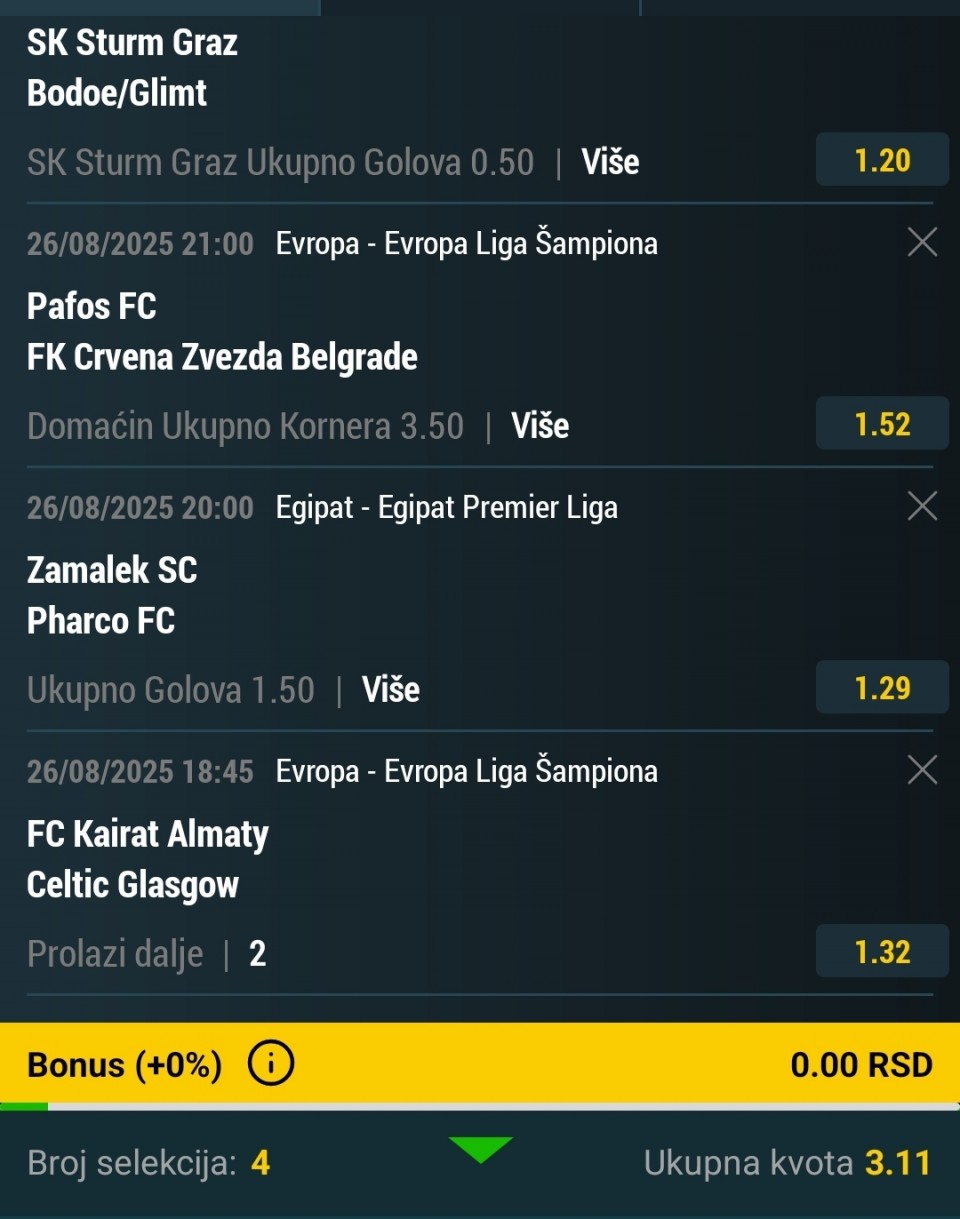
Task: Open the Bonus info icon
Action: (270, 1065)
